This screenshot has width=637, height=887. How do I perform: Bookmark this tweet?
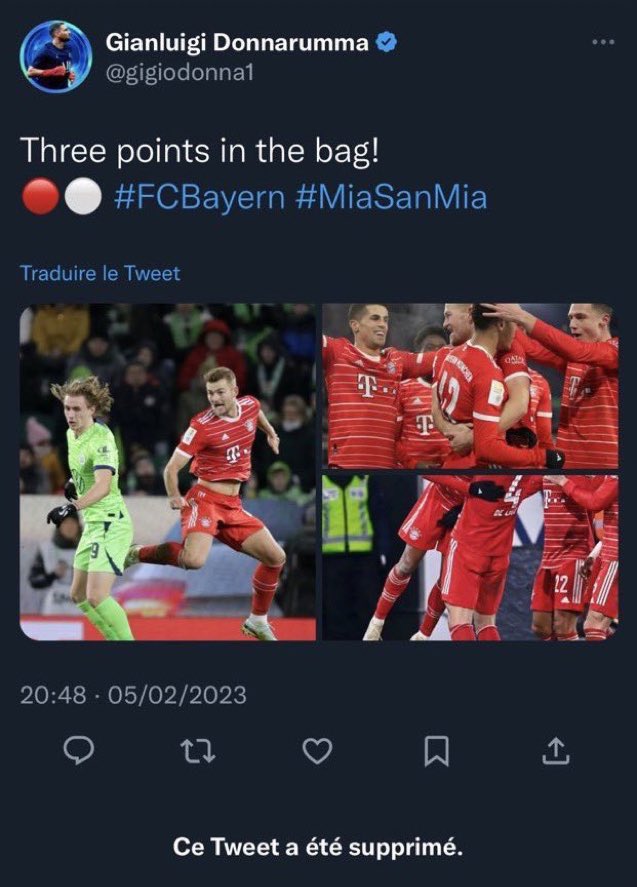[x=437, y=752]
